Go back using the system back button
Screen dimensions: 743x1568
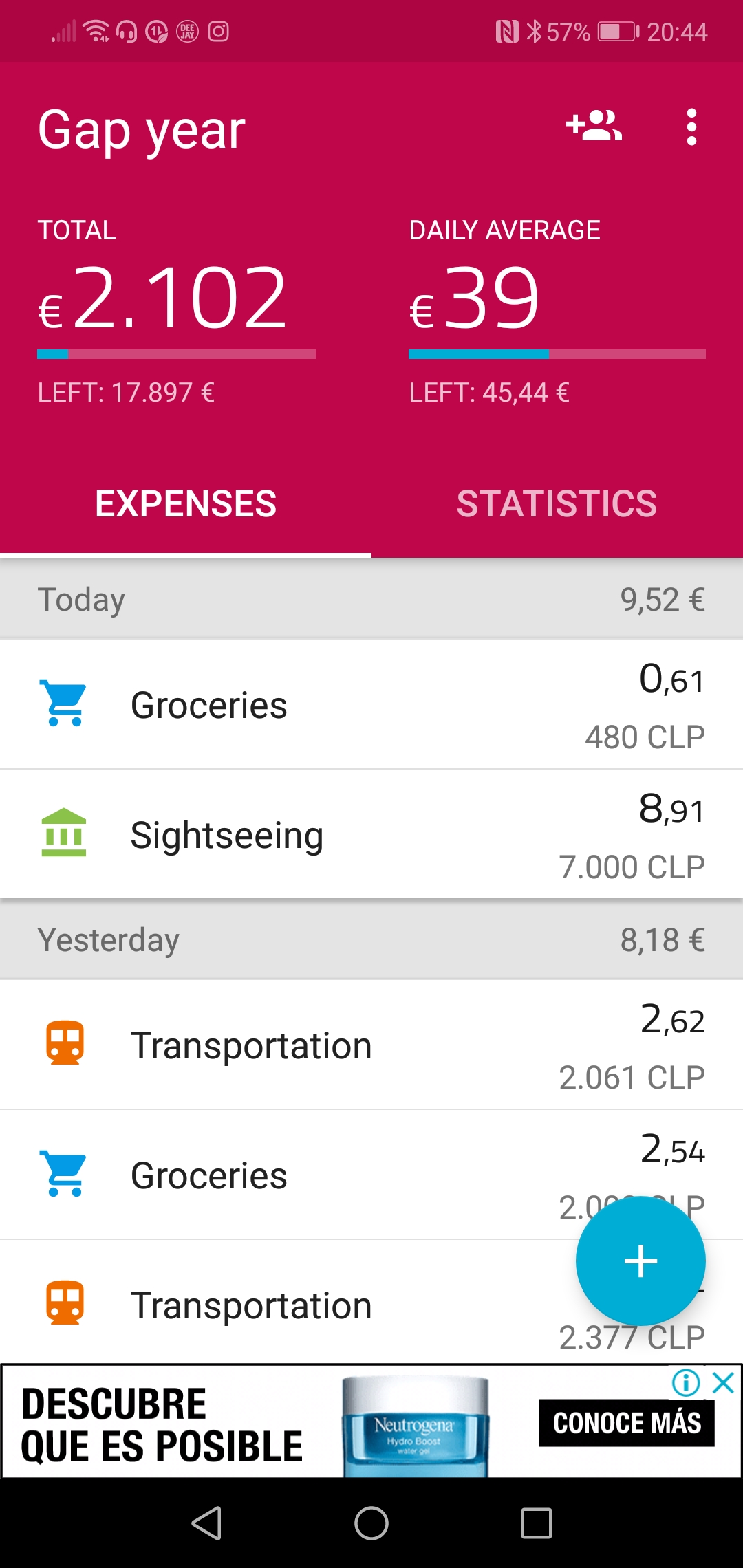tap(206, 1523)
